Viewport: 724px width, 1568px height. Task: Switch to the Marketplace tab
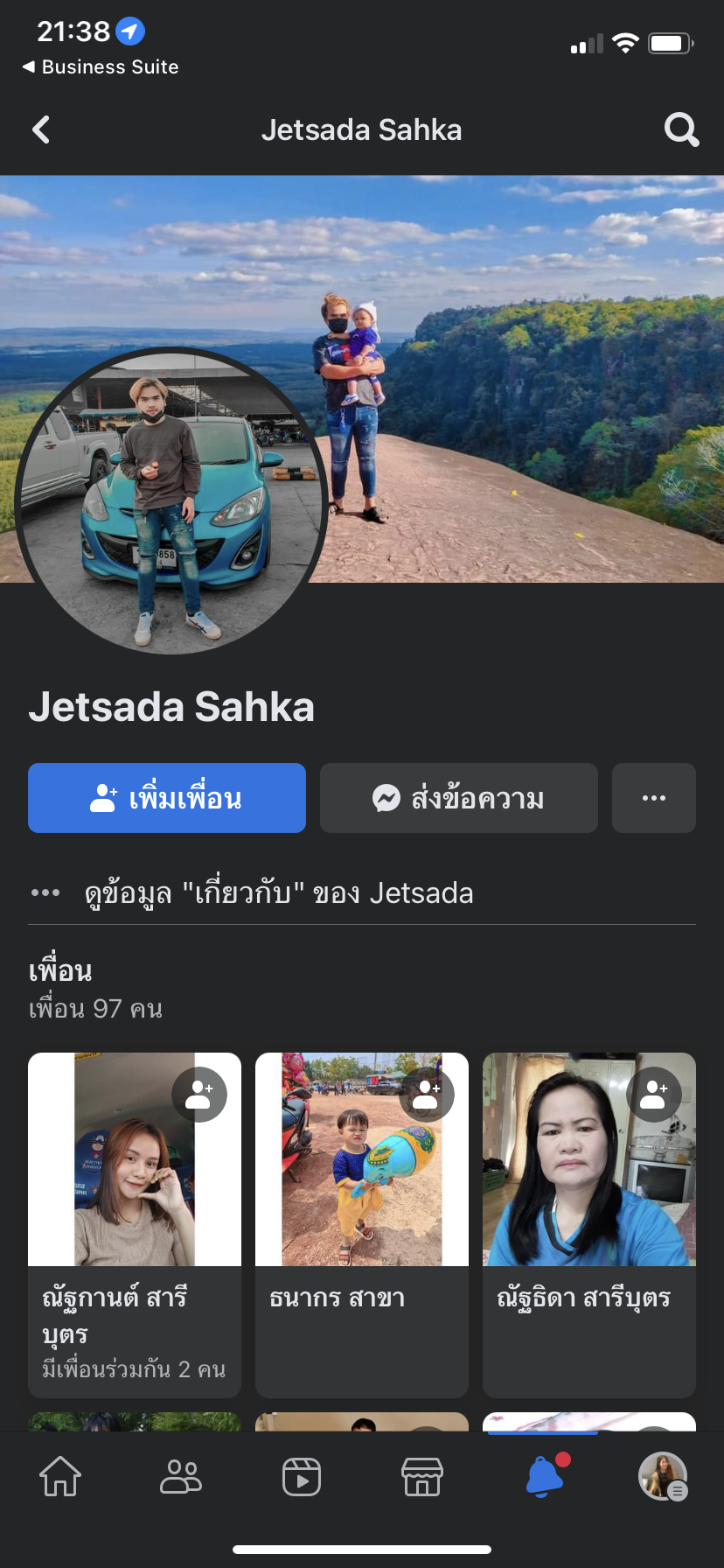click(x=422, y=1477)
